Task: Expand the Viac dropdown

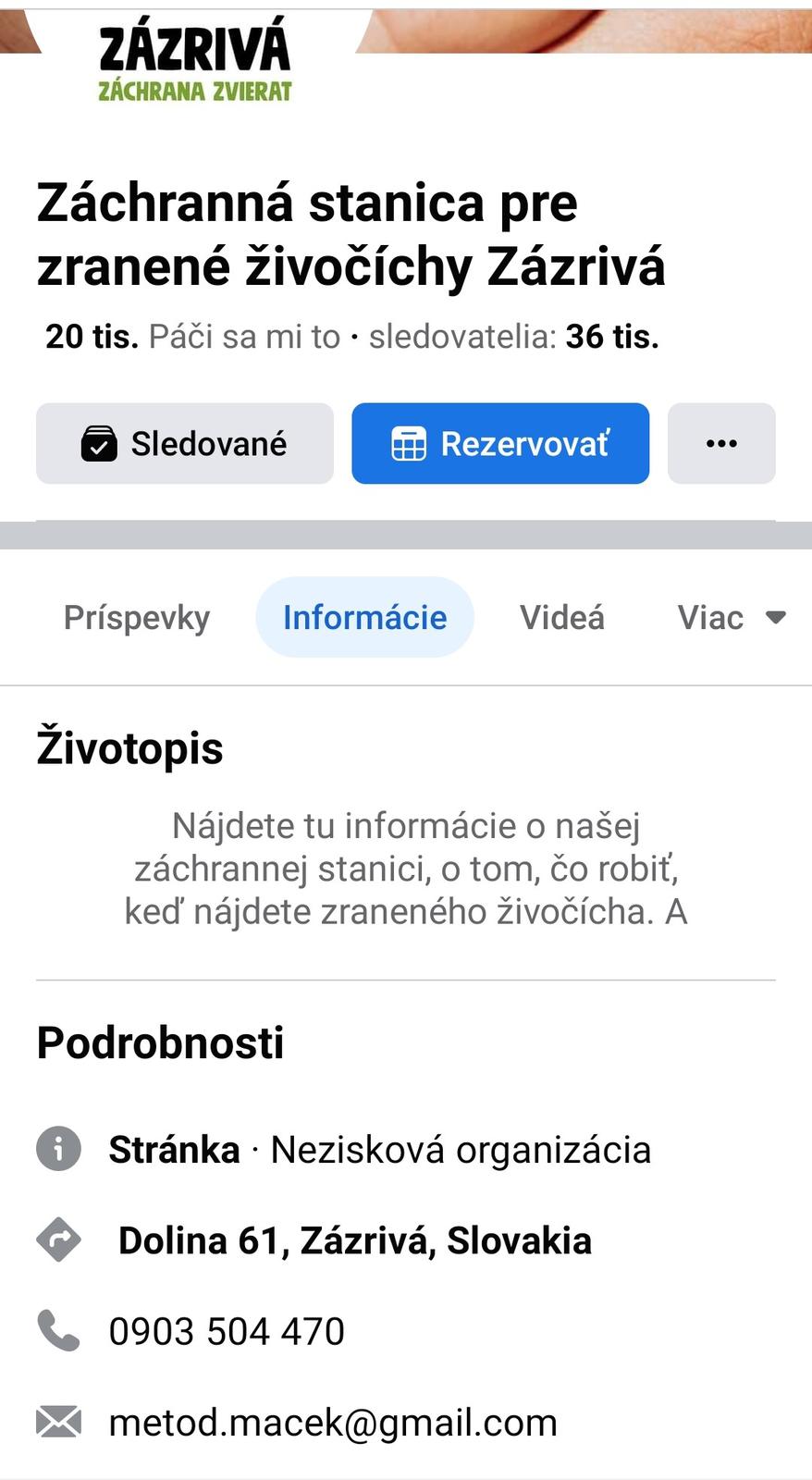Action: click(x=731, y=618)
